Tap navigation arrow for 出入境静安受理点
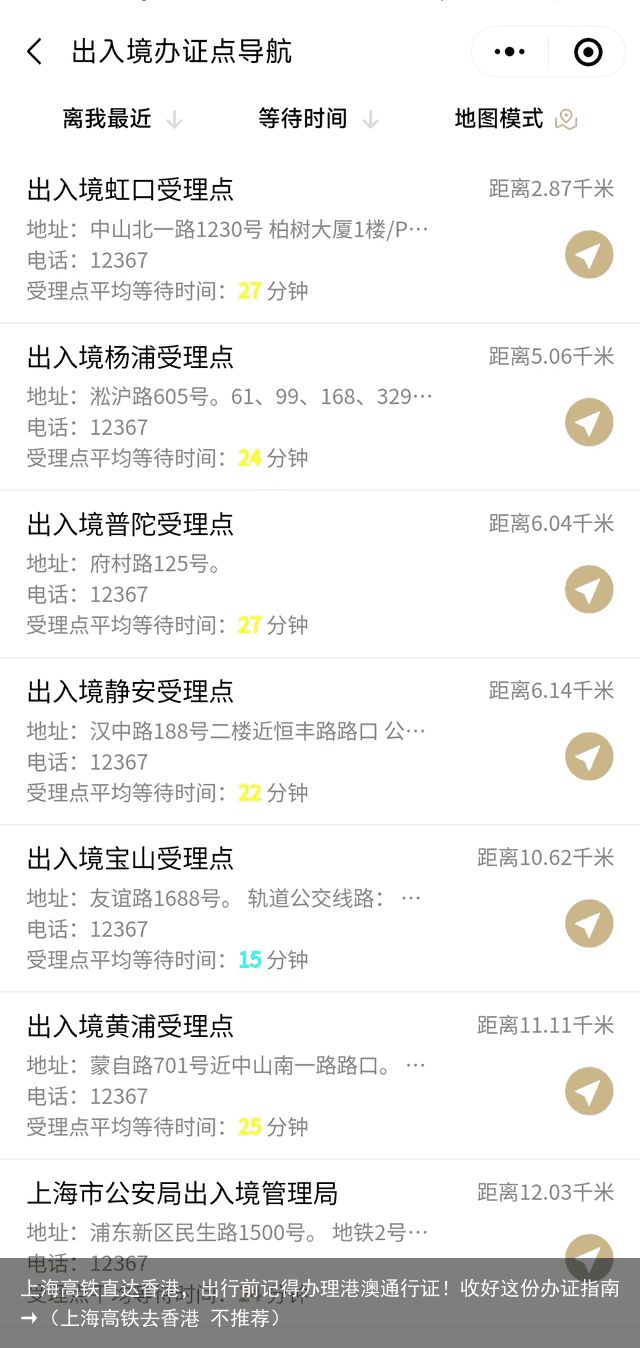 tap(589, 757)
